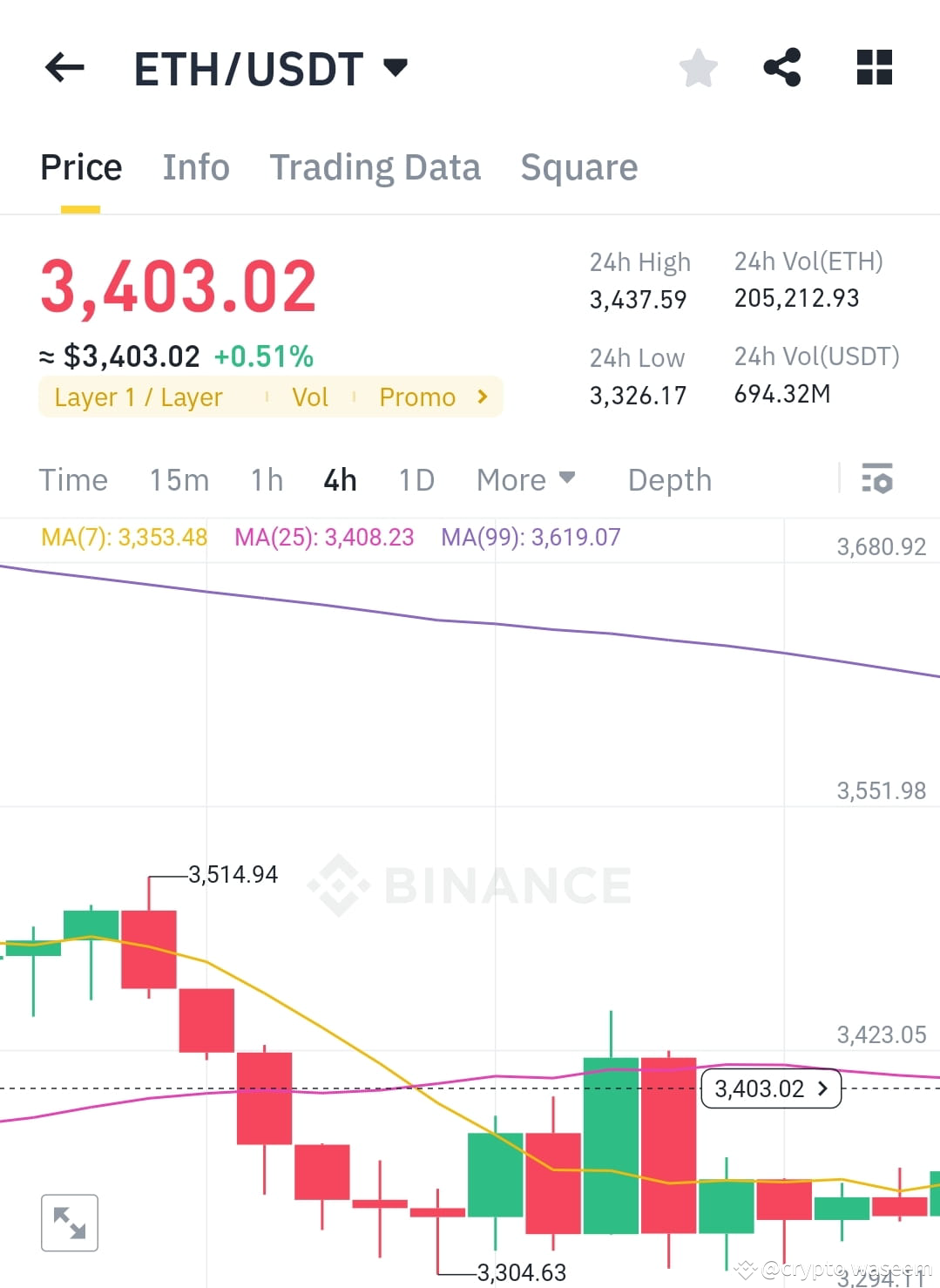The height and width of the screenshot is (1288, 940).
Task: Open the share options for ETH/USDT
Action: (x=781, y=67)
